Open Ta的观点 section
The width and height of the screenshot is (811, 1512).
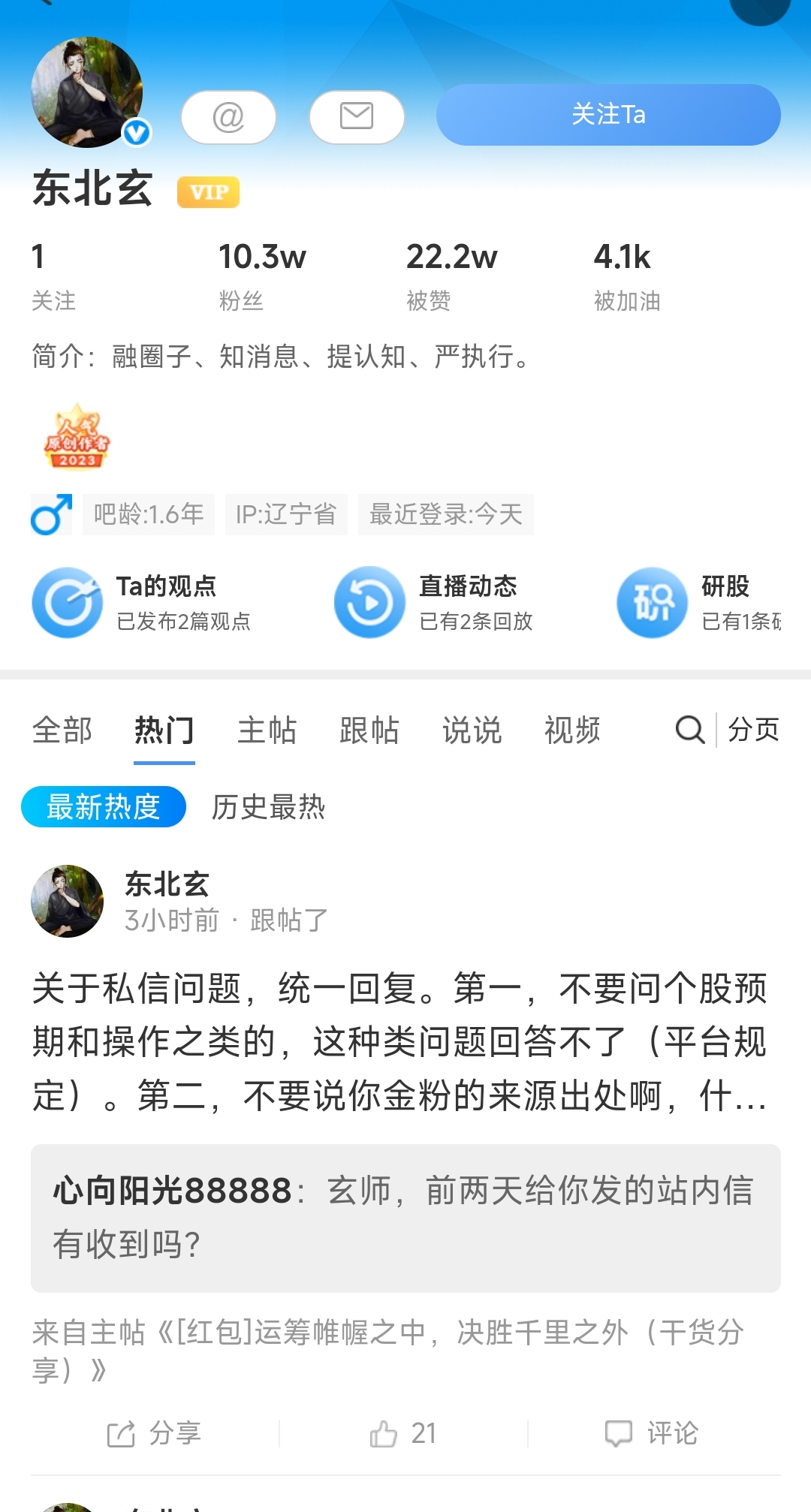(x=143, y=602)
